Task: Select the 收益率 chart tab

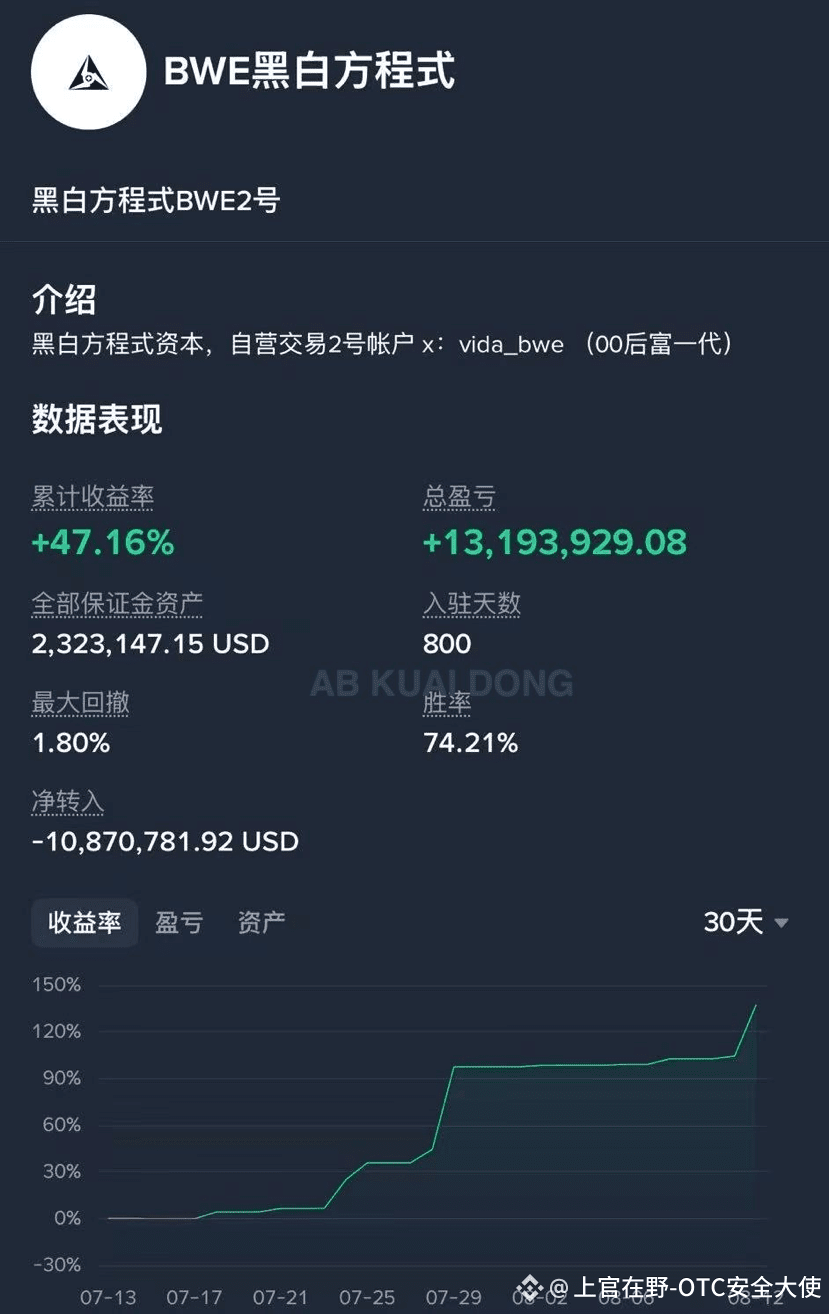Action: tap(84, 922)
